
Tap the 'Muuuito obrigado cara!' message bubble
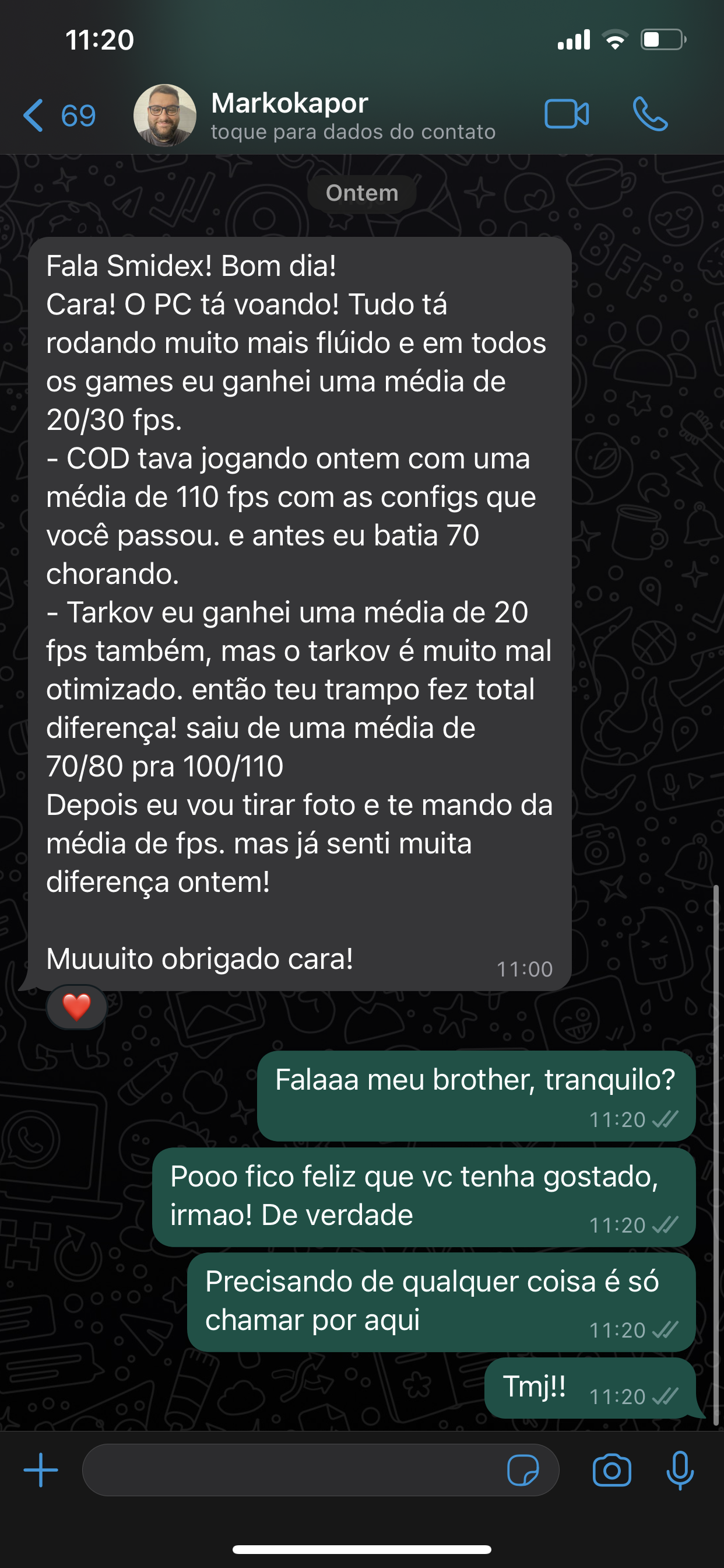pos(201,957)
